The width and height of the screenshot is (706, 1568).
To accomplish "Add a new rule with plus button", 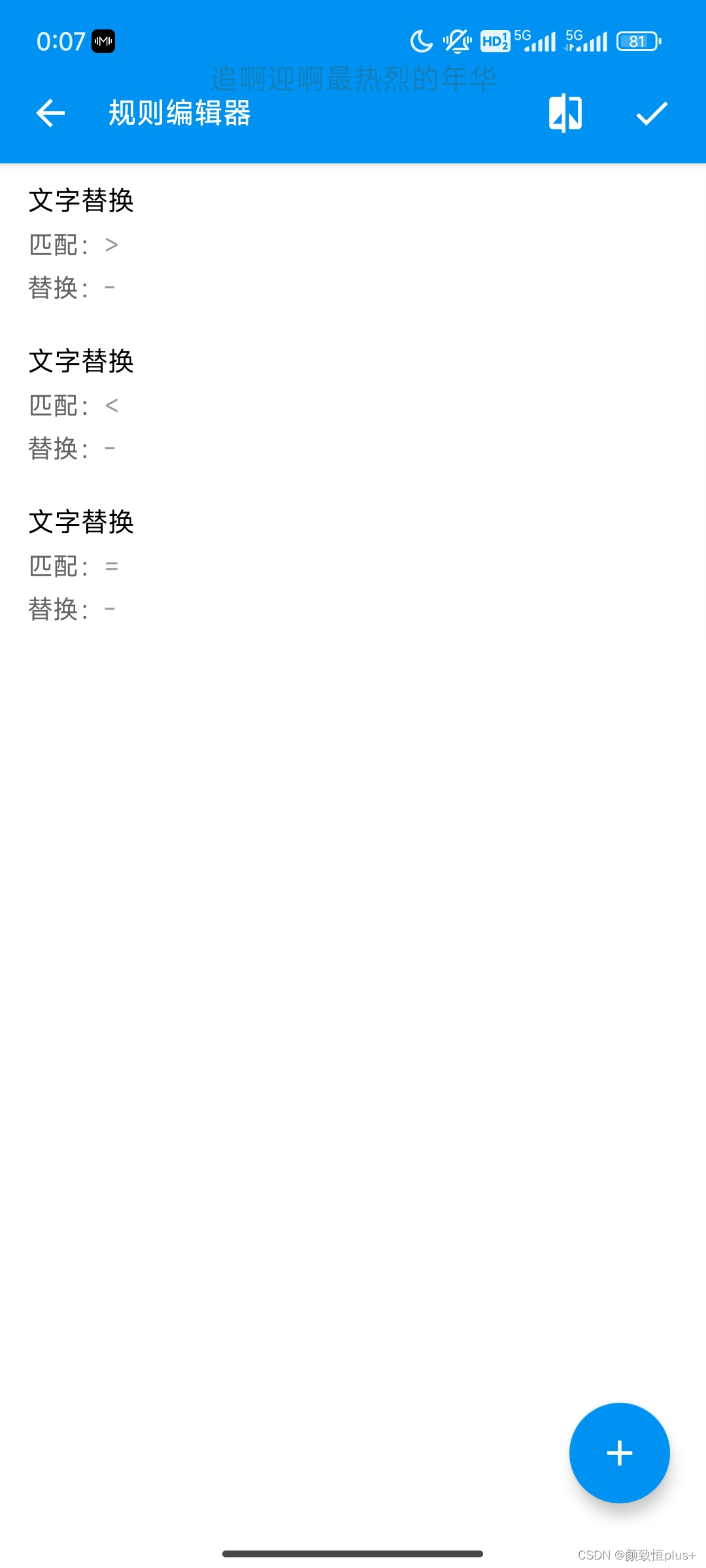I will pyautogui.click(x=619, y=1452).
